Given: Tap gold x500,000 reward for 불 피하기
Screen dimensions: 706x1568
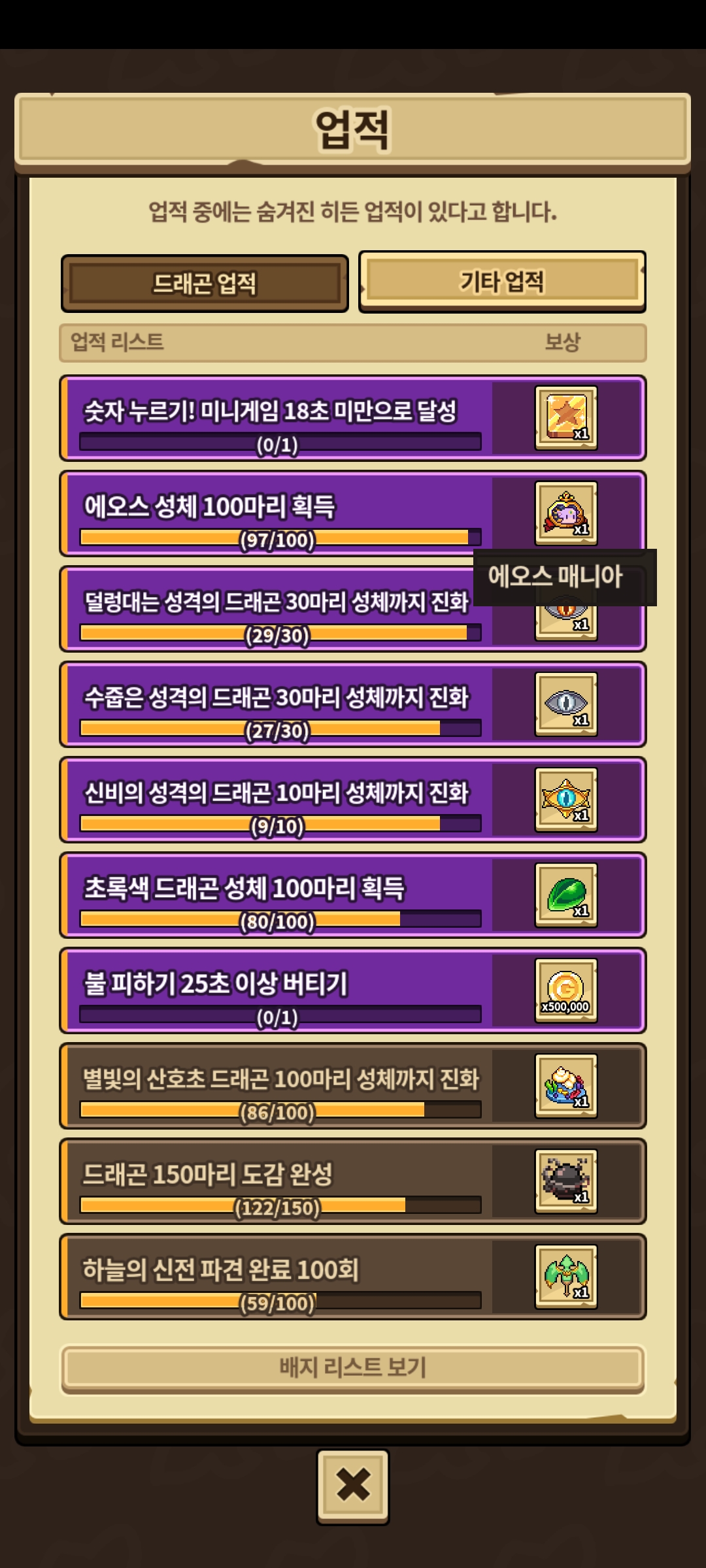Looking at the screenshot, I should click(565, 990).
